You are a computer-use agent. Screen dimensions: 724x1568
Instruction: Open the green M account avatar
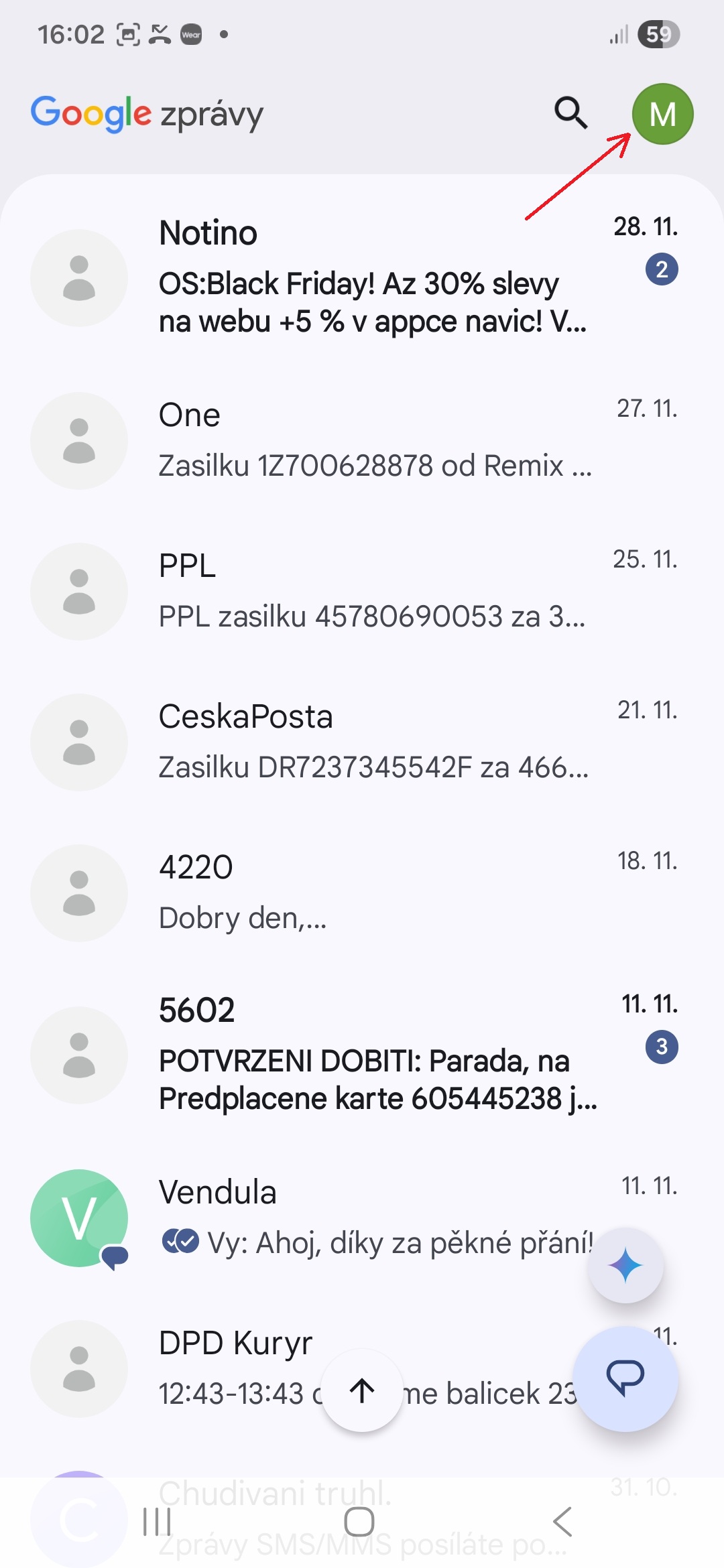click(662, 114)
